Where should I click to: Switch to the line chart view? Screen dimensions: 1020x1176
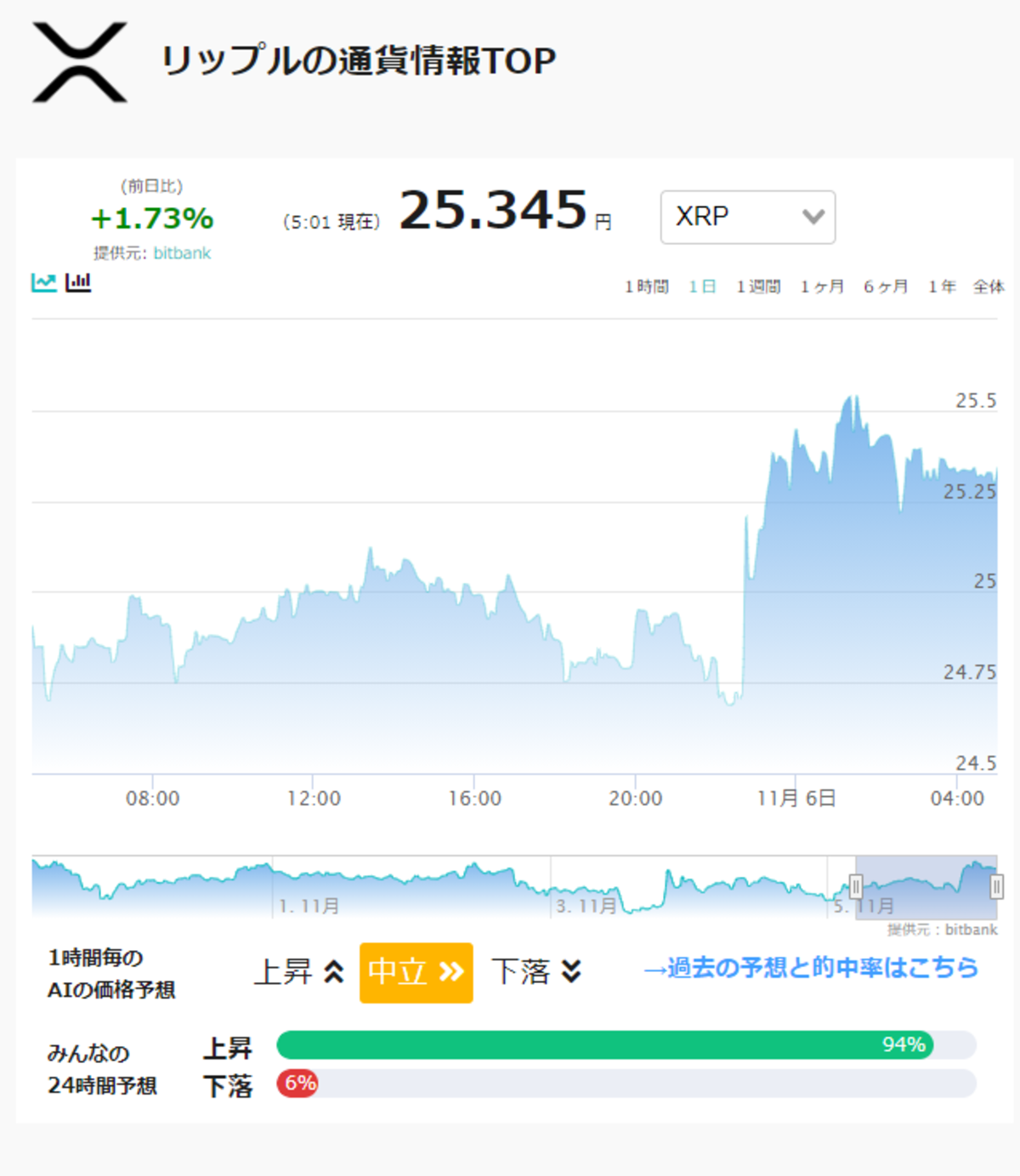[x=44, y=282]
